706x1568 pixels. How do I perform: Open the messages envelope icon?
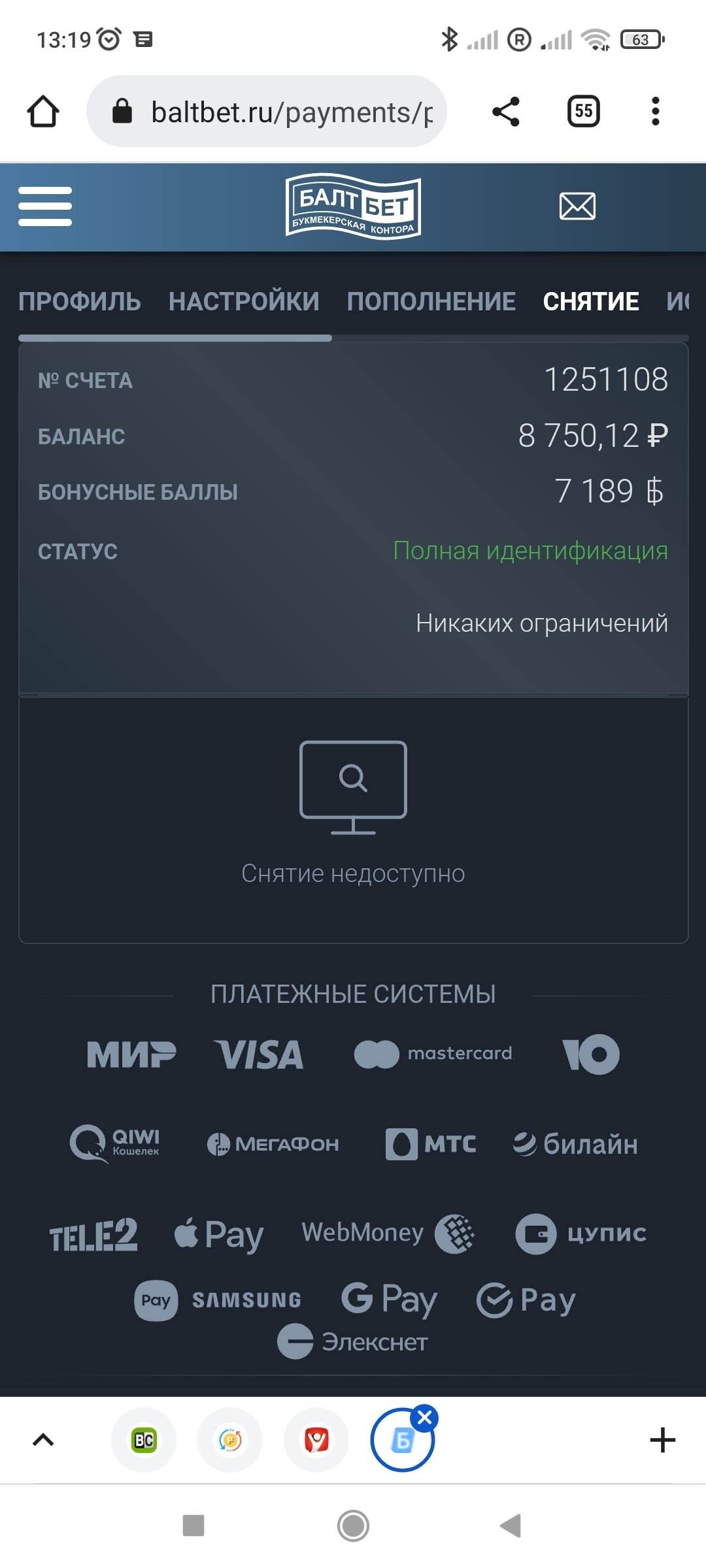[x=577, y=206]
